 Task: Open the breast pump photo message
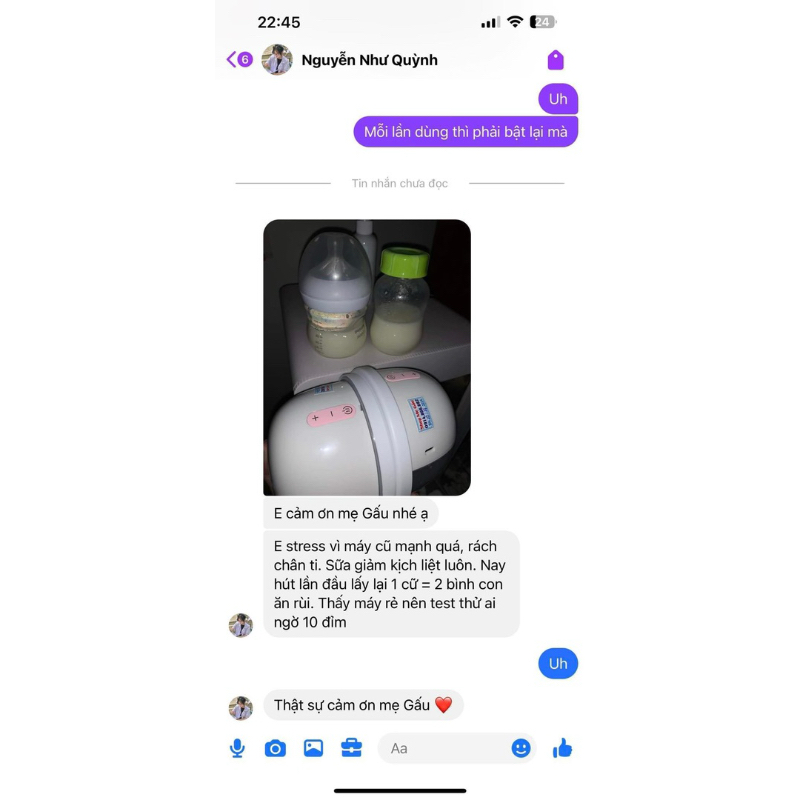[x=367, y=357]
